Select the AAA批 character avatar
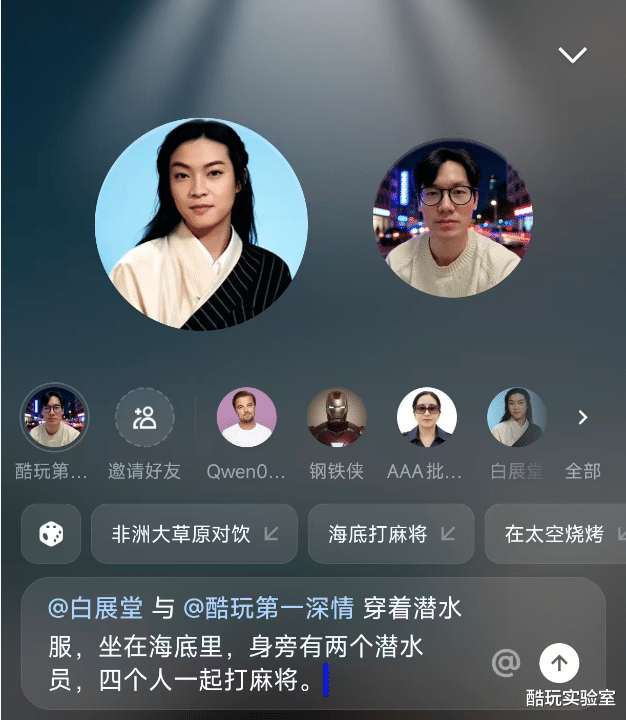This screenshot has width=626, height=720. tap(426, 418)
